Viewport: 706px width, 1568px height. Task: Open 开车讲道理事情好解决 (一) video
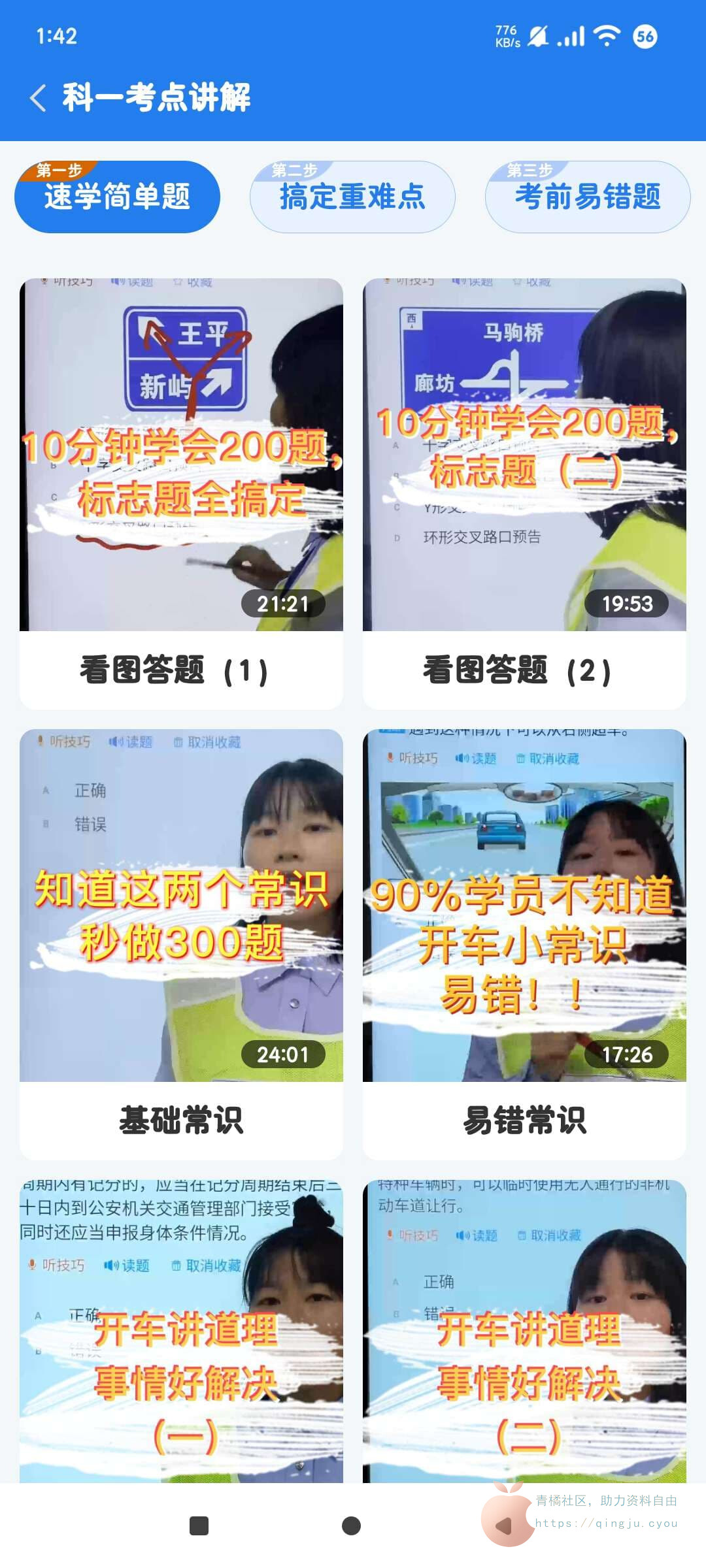coord(181,1333)
